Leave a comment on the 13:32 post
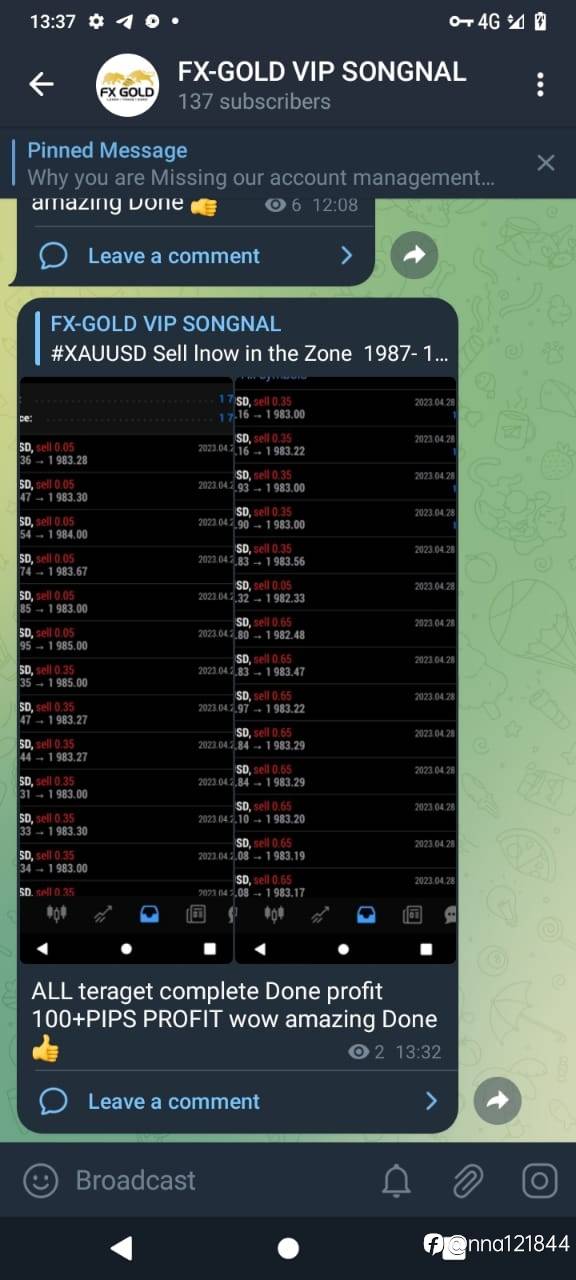 (x=238, y=1101)
